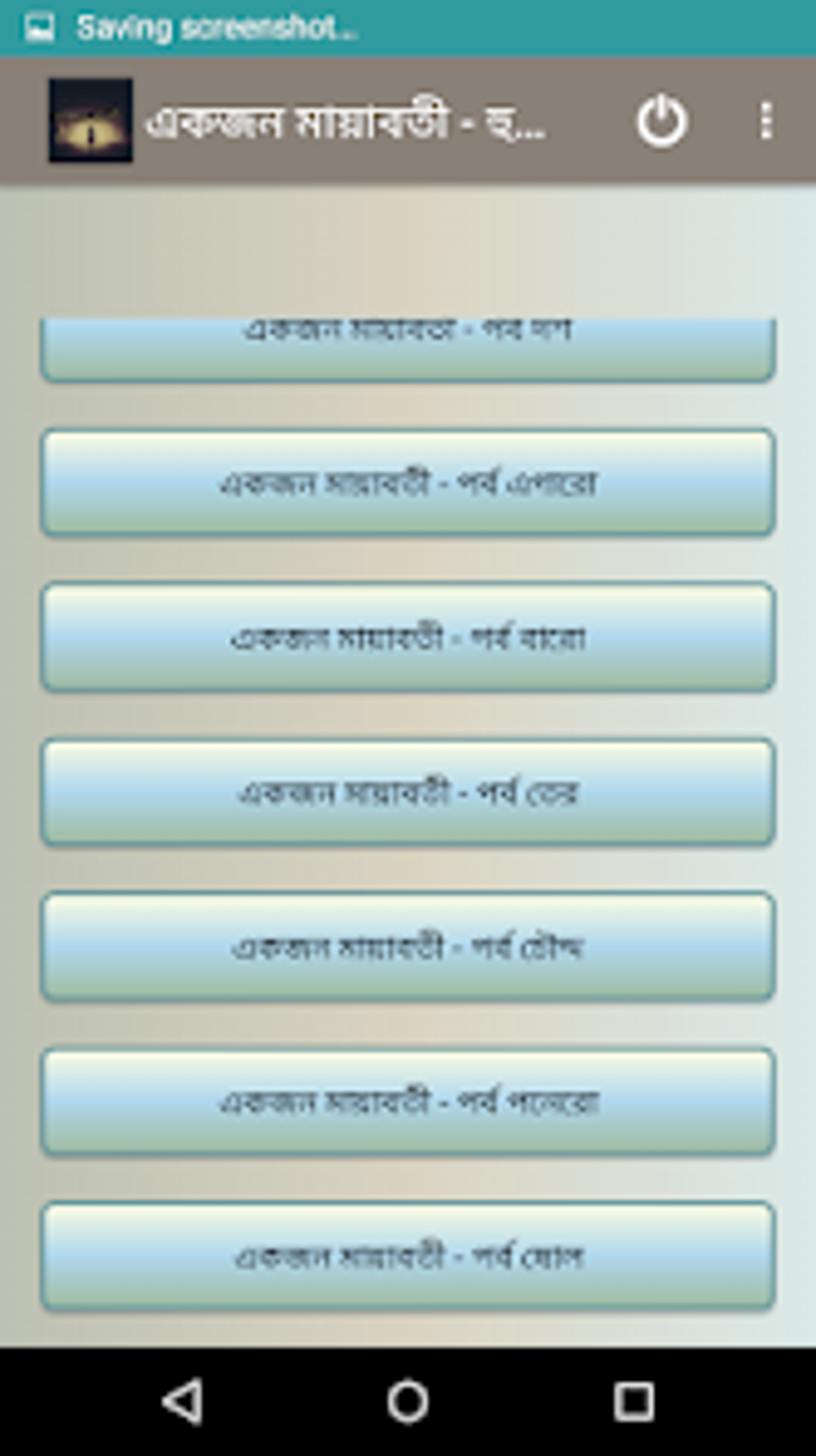
Task: Open the partly visible পর্ব দশ button
Action: pos(408,350)
